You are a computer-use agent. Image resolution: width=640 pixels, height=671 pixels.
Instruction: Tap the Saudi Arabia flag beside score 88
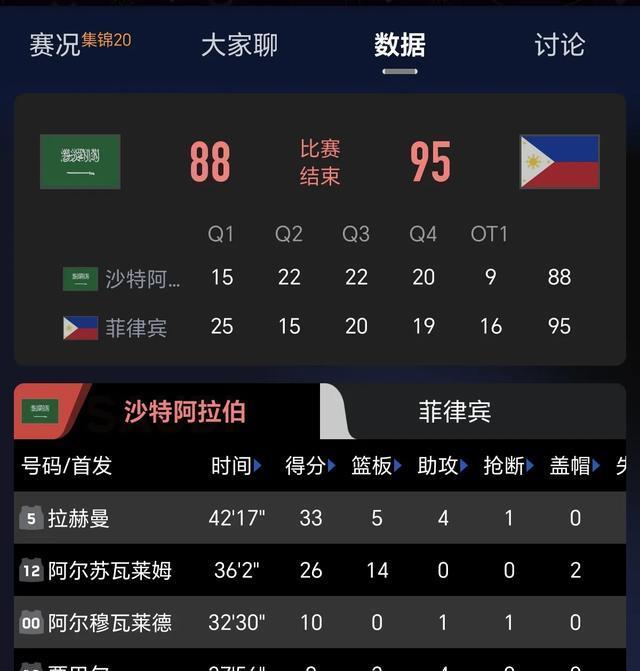[x=80, y=162]
